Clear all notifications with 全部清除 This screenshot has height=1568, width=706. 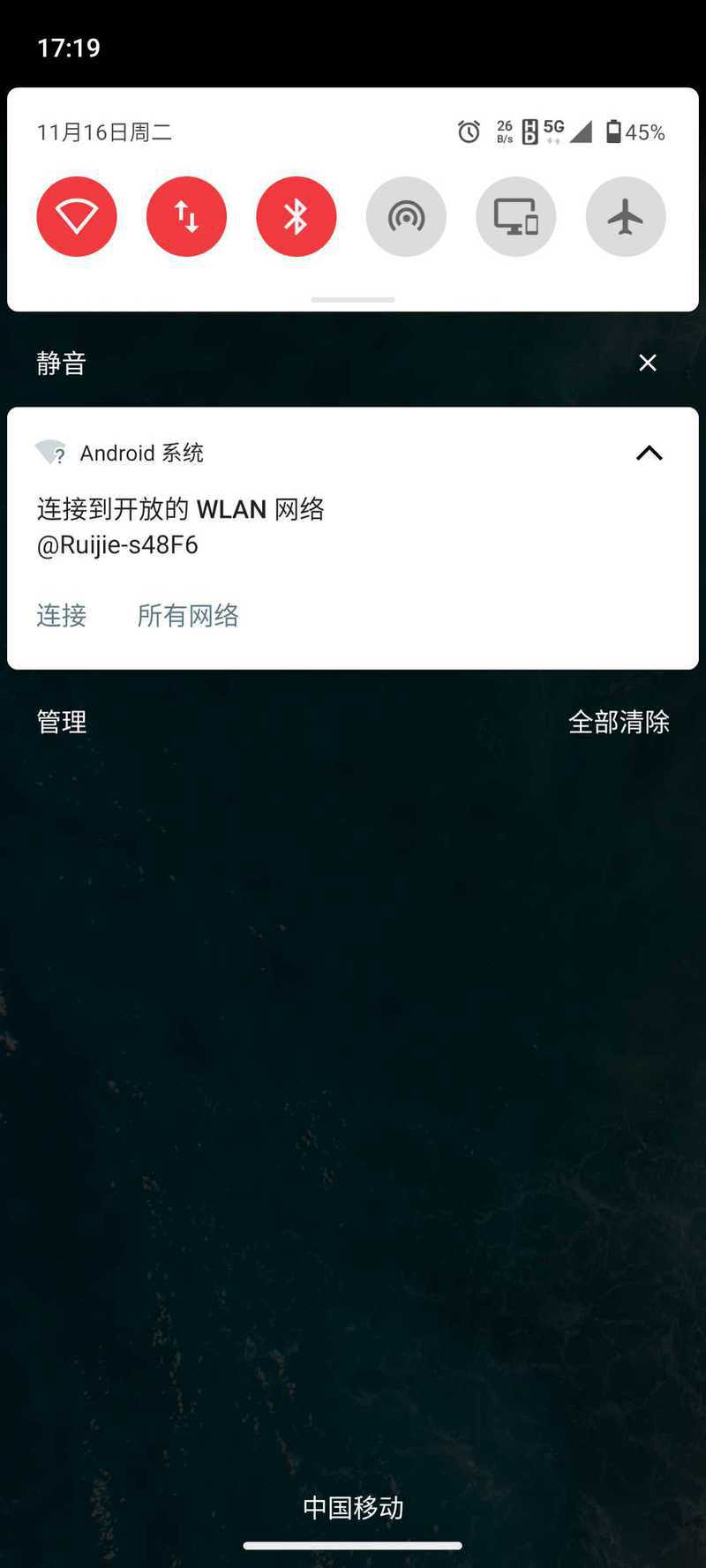pyautogui.click(x=619, y=722)
